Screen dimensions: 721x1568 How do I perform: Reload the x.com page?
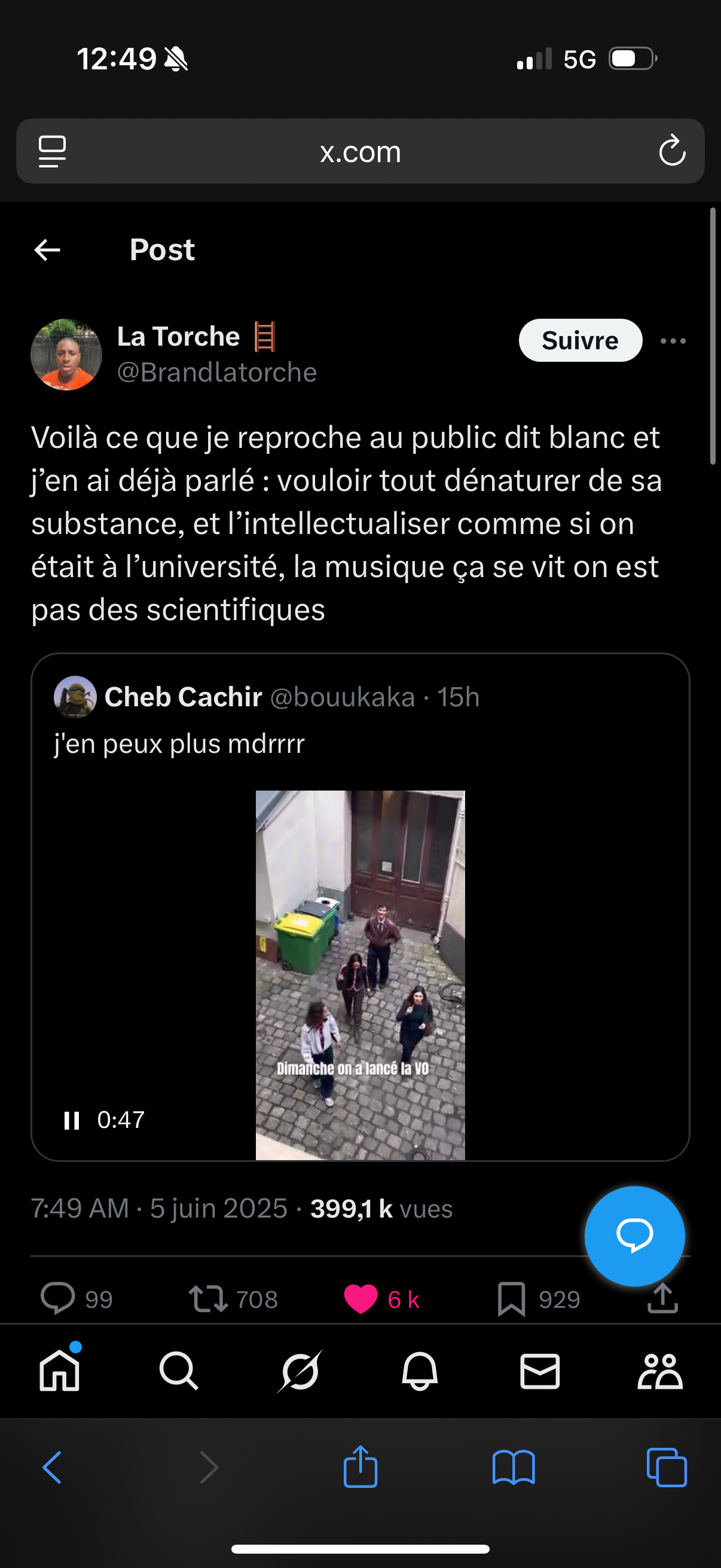coord(671,151)
